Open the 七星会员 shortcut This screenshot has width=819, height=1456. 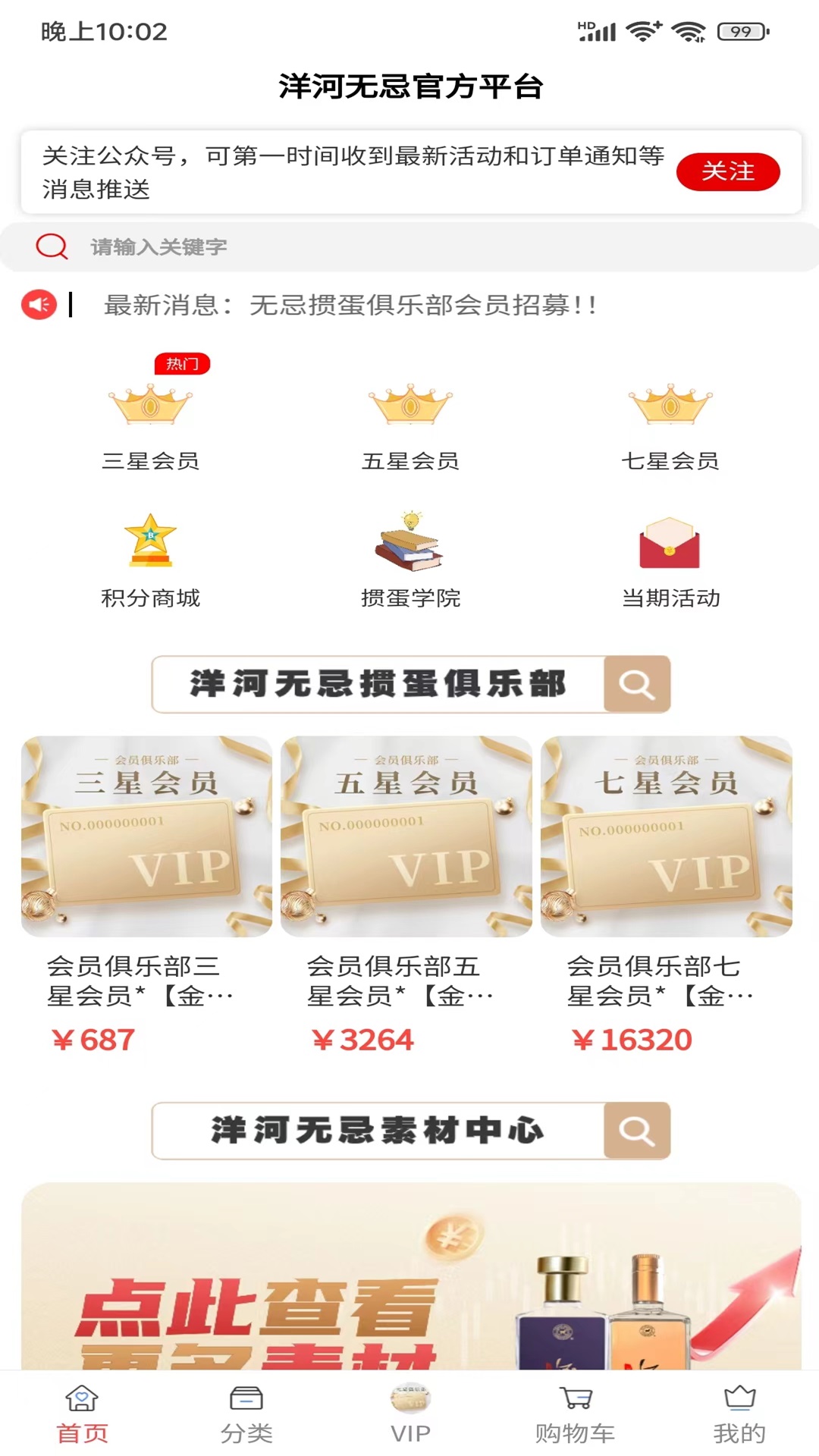point(670,425)
